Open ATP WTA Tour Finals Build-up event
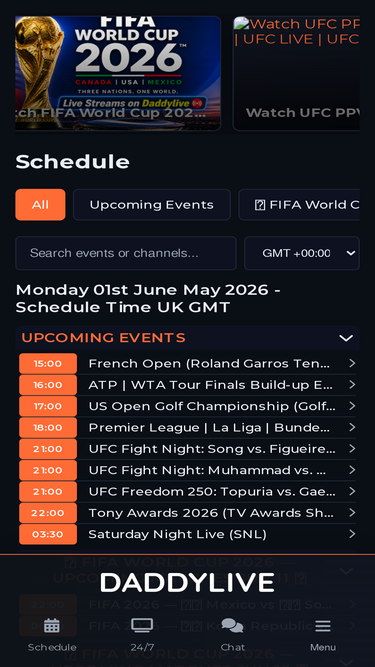This screenshot has height=667, width=375. [x=187, y=385]
